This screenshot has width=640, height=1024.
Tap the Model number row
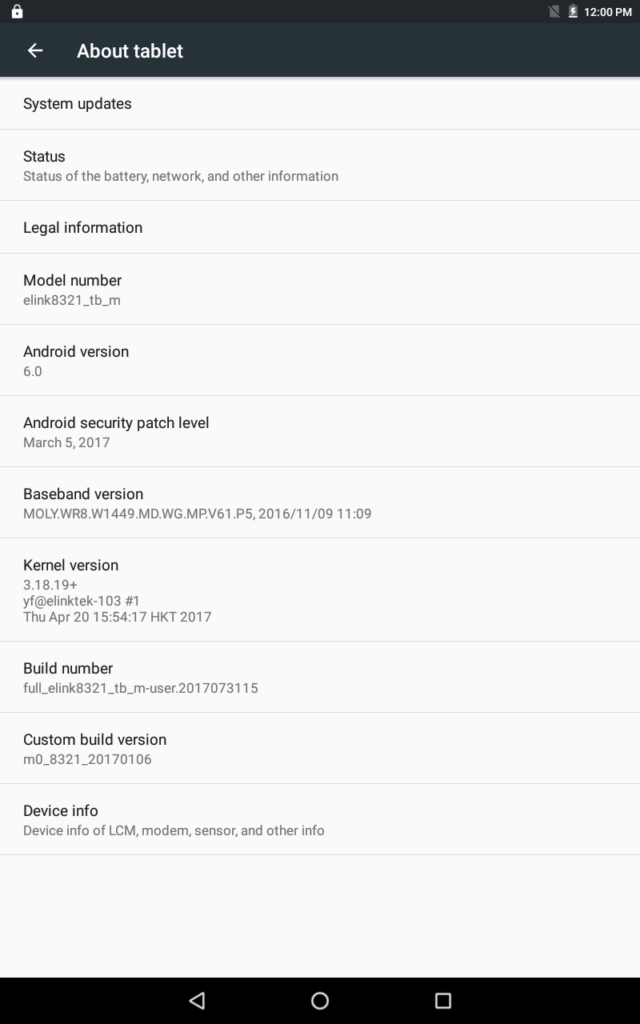point(320,290)
